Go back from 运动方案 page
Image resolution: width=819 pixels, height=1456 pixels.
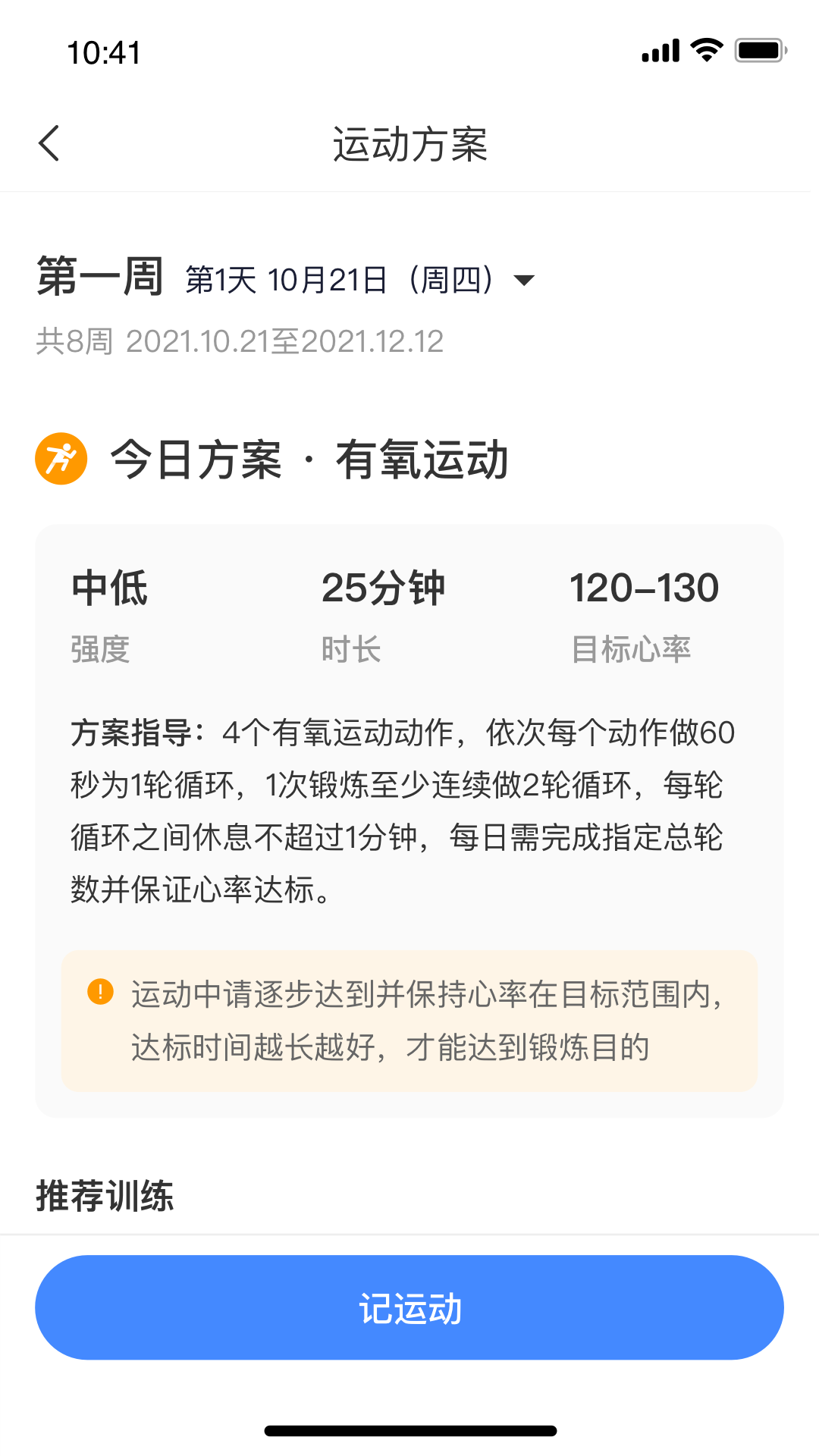[49, 143]
